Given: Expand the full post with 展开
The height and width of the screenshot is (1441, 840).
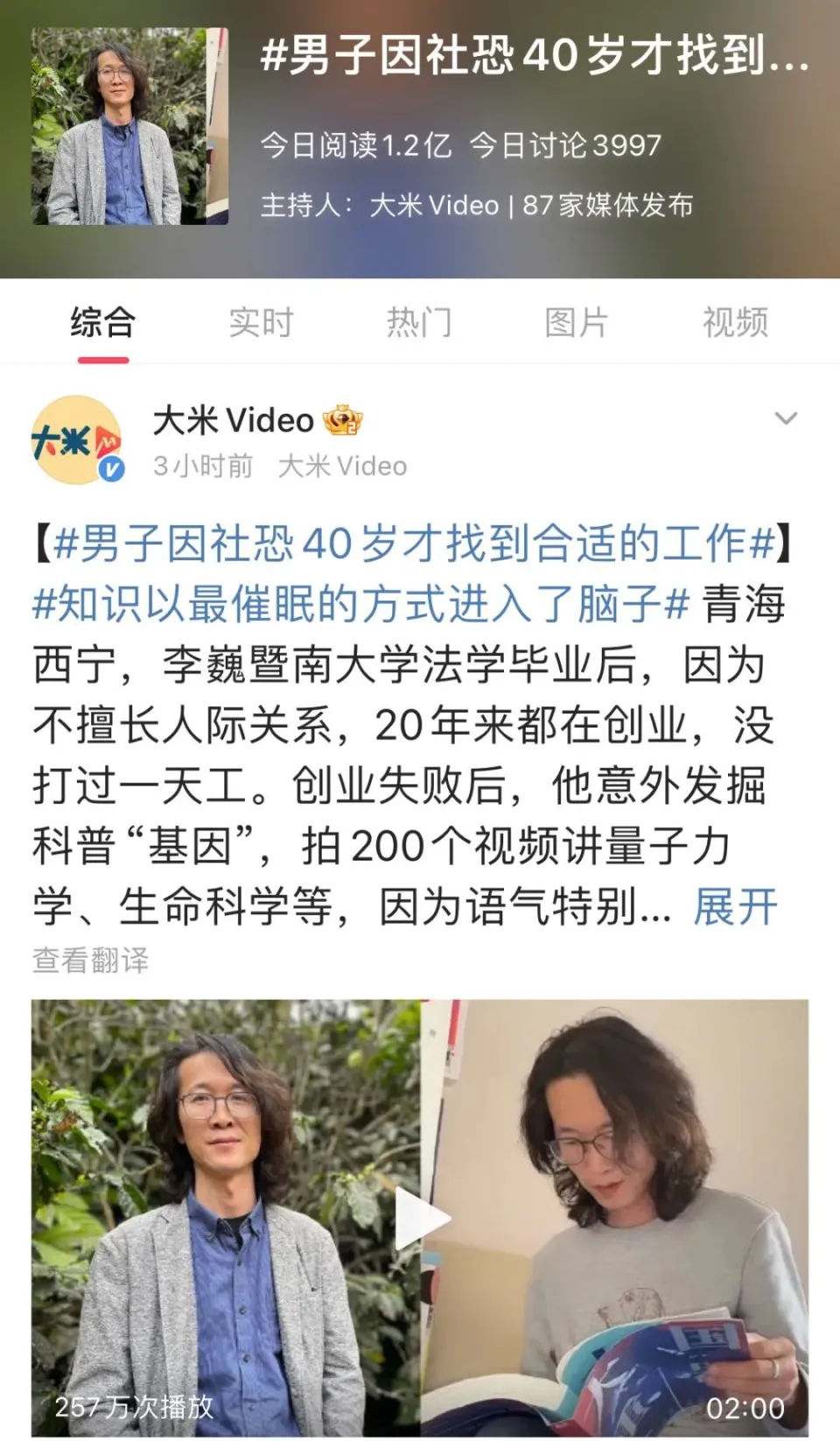Looking at the screenshot, I should (735, 906).
